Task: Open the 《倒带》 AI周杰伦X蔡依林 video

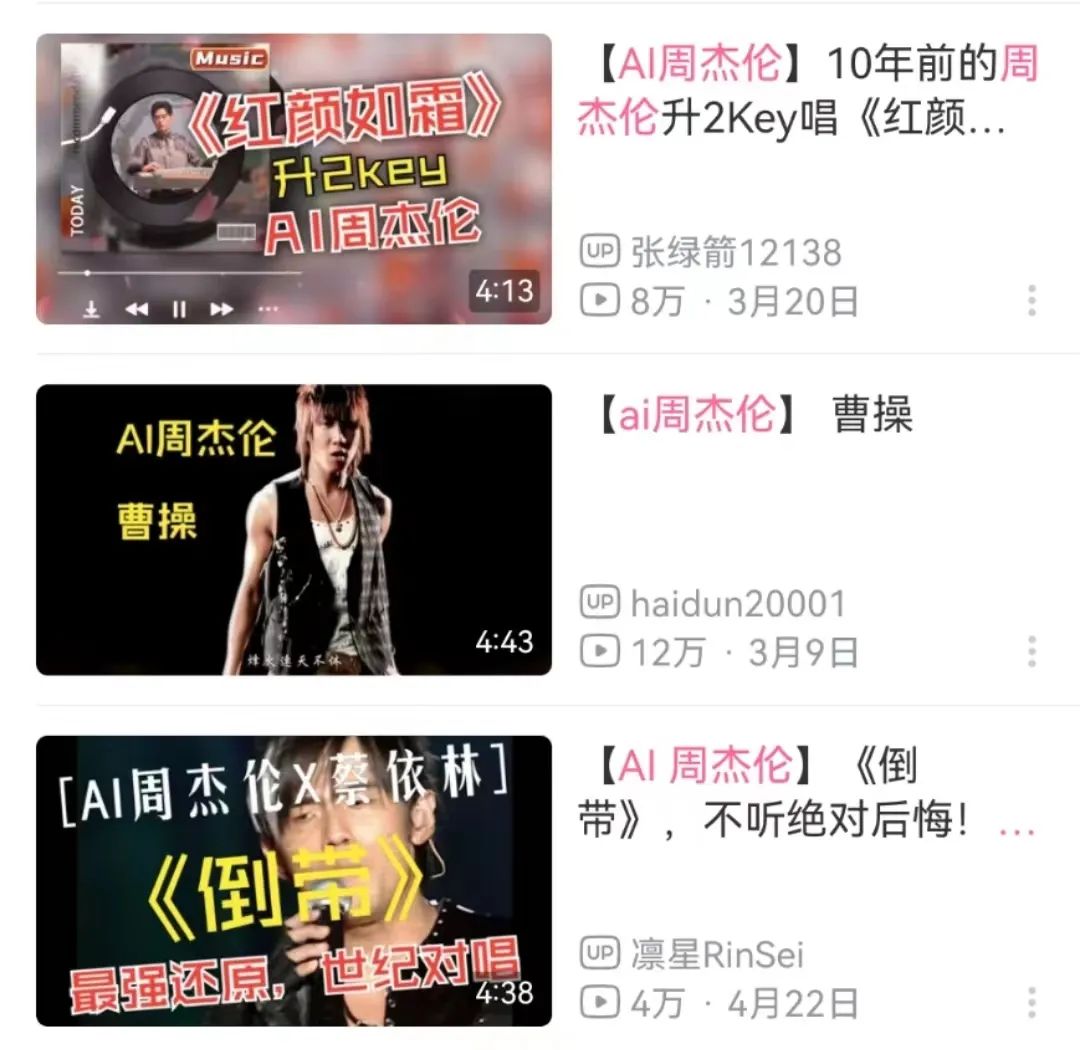Action: (x=293, y=881)
